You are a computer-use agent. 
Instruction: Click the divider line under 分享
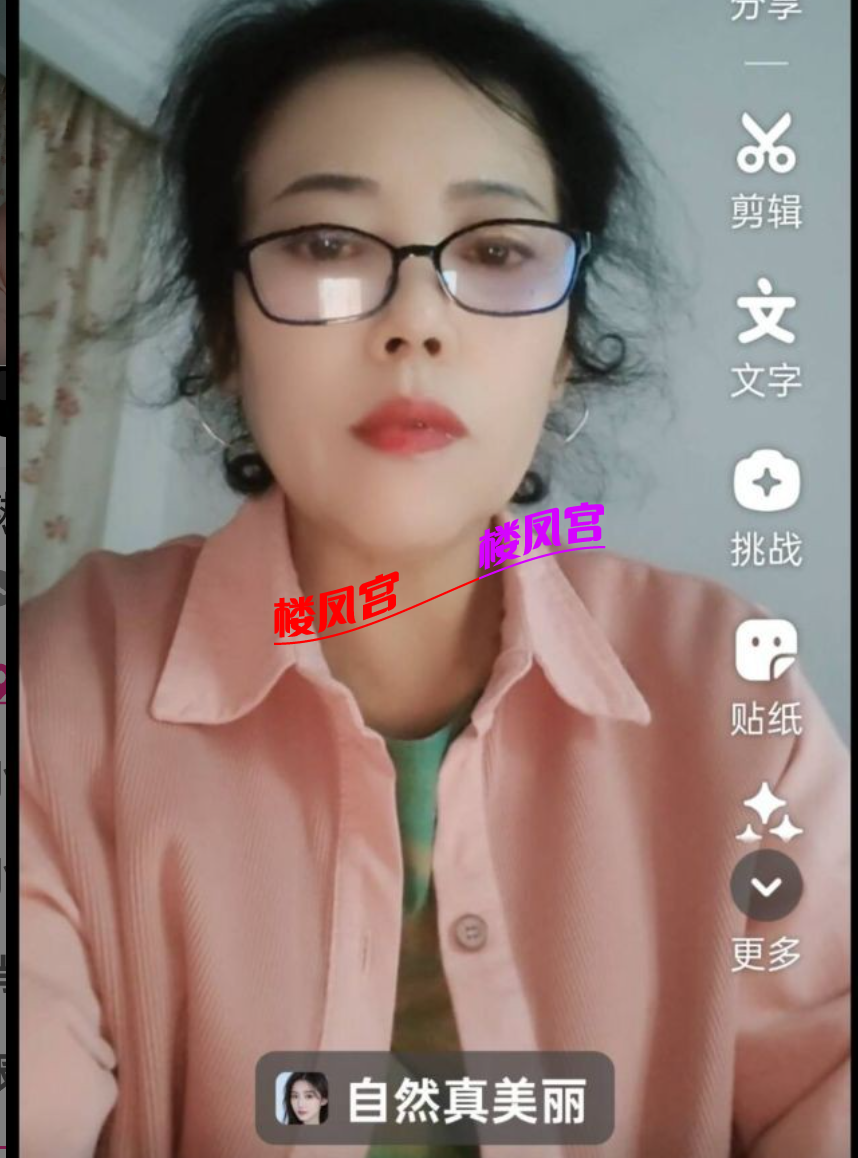tap(764, 62)
